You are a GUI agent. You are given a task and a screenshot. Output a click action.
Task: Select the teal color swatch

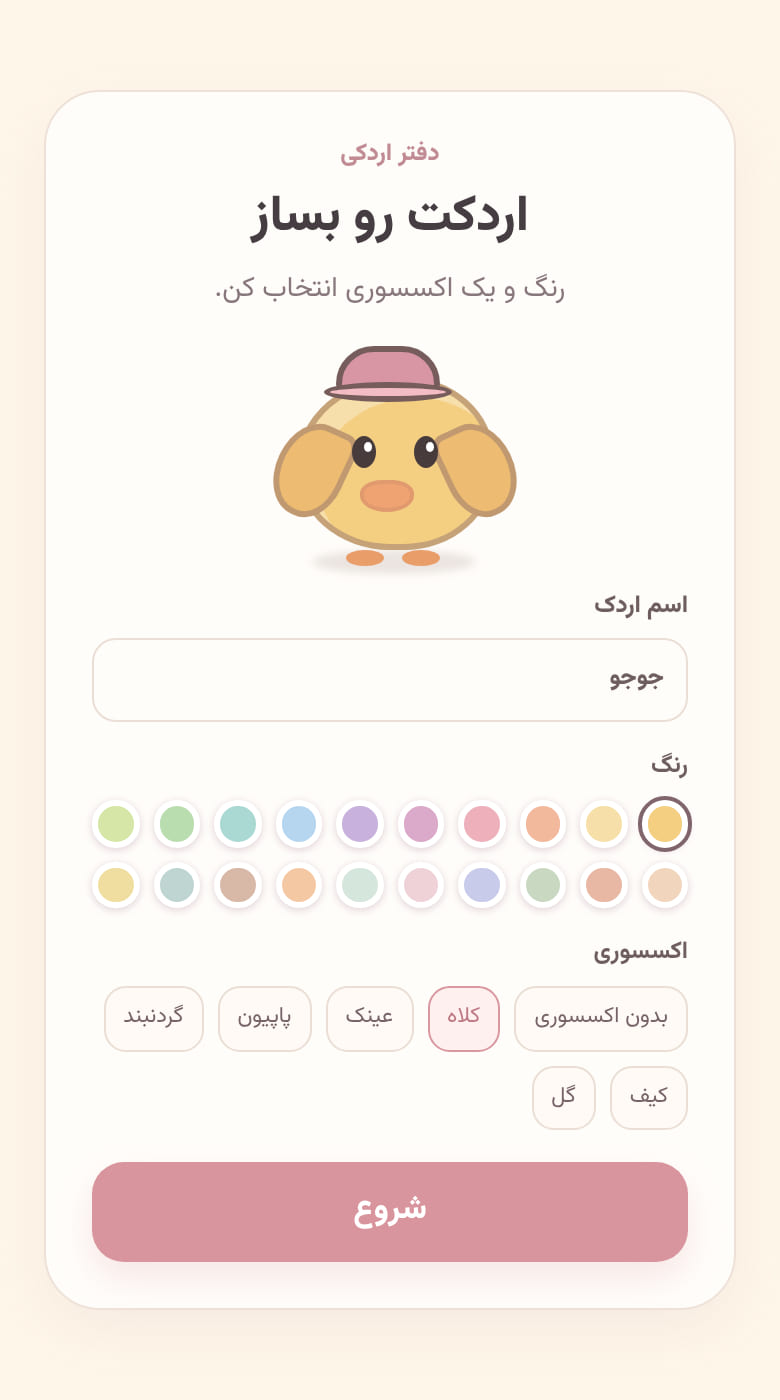click(238, 824)
